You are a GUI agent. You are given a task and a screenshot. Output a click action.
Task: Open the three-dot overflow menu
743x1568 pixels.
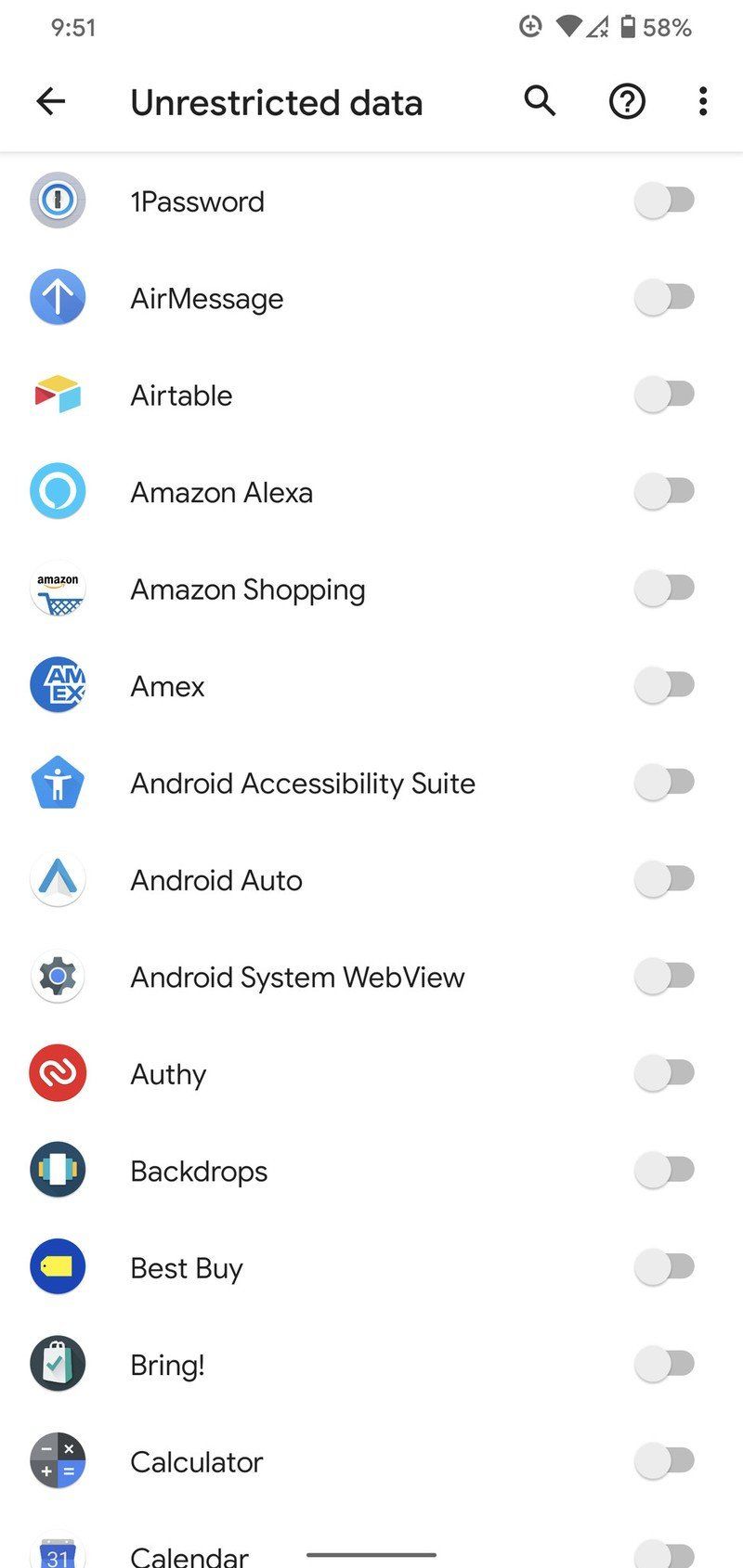point(702,101)
